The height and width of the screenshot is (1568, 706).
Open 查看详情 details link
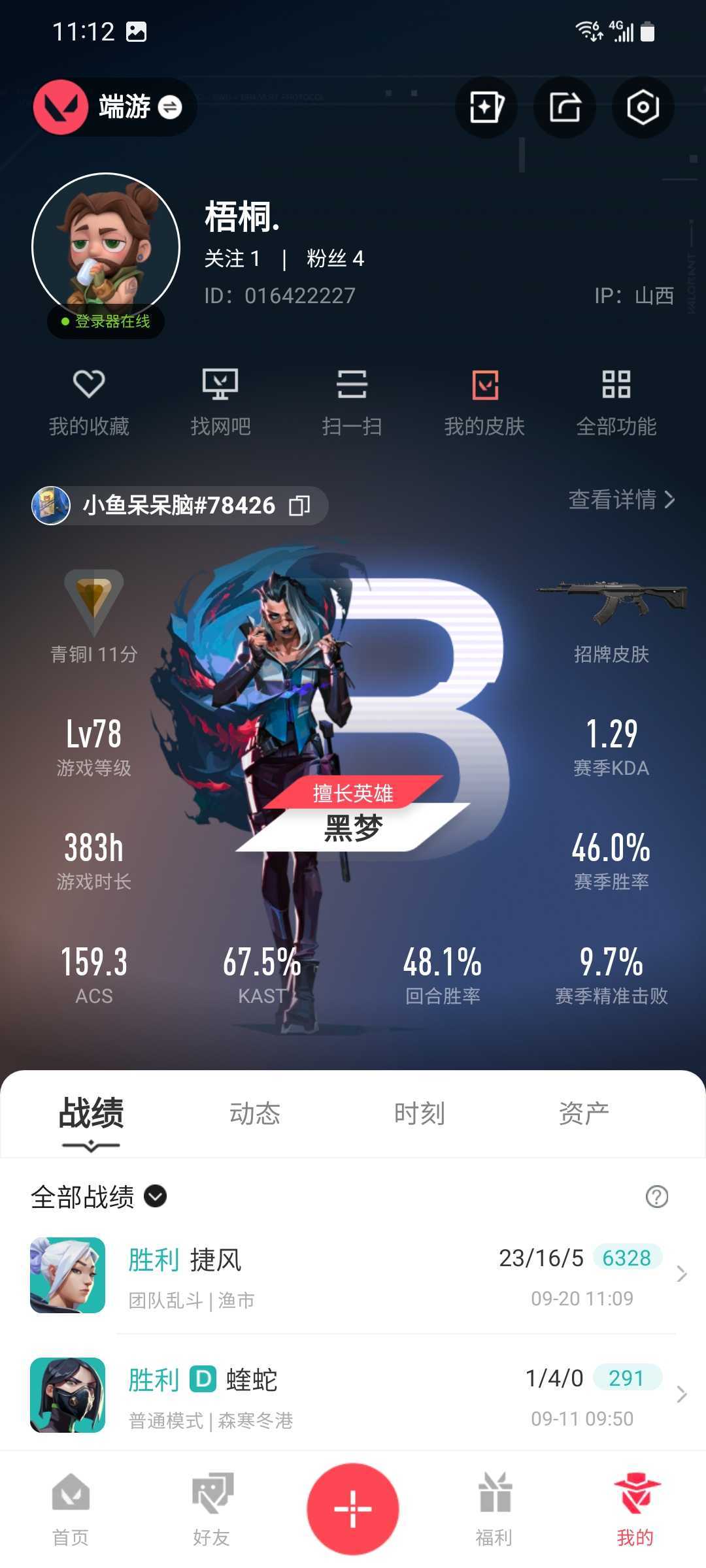click(621, 500)
